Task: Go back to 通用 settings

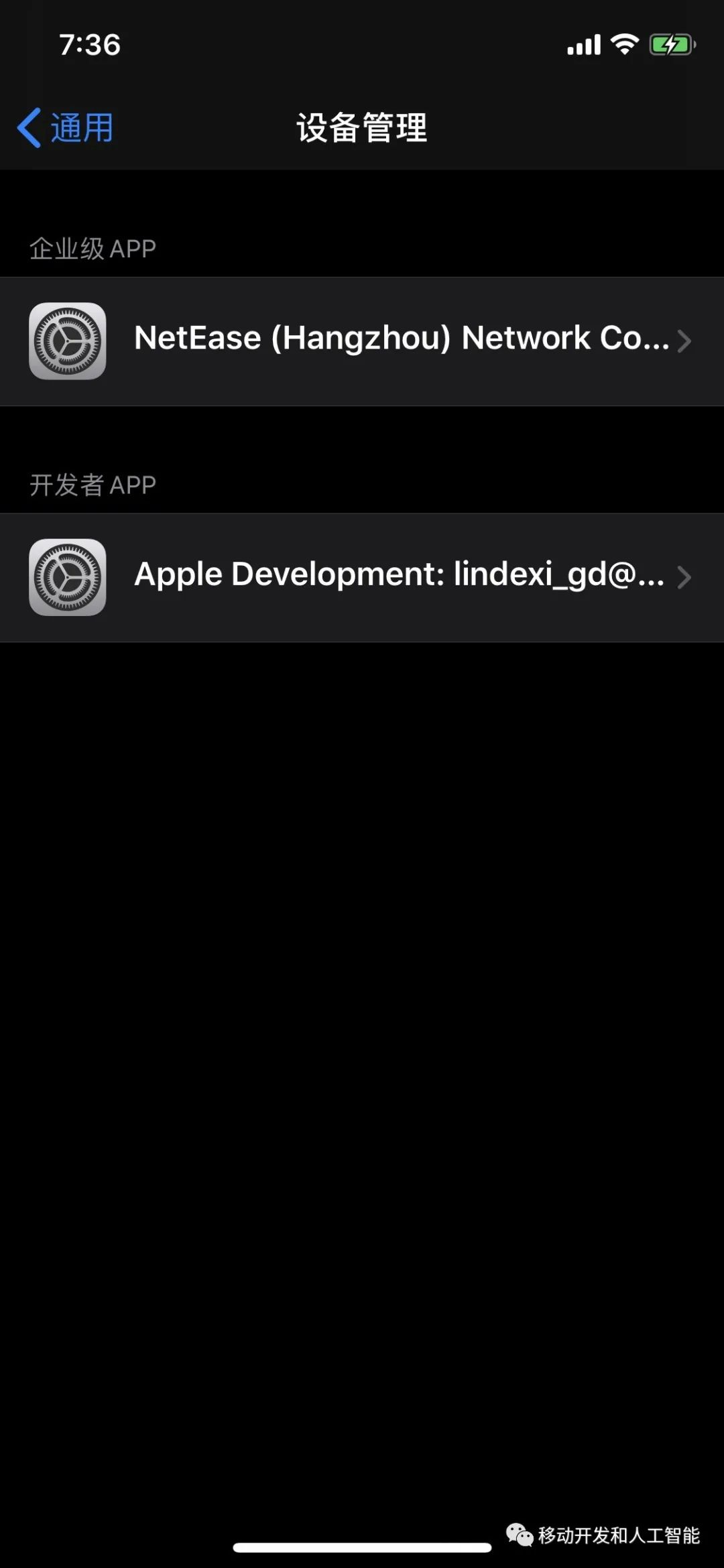Action: [66, 127]
